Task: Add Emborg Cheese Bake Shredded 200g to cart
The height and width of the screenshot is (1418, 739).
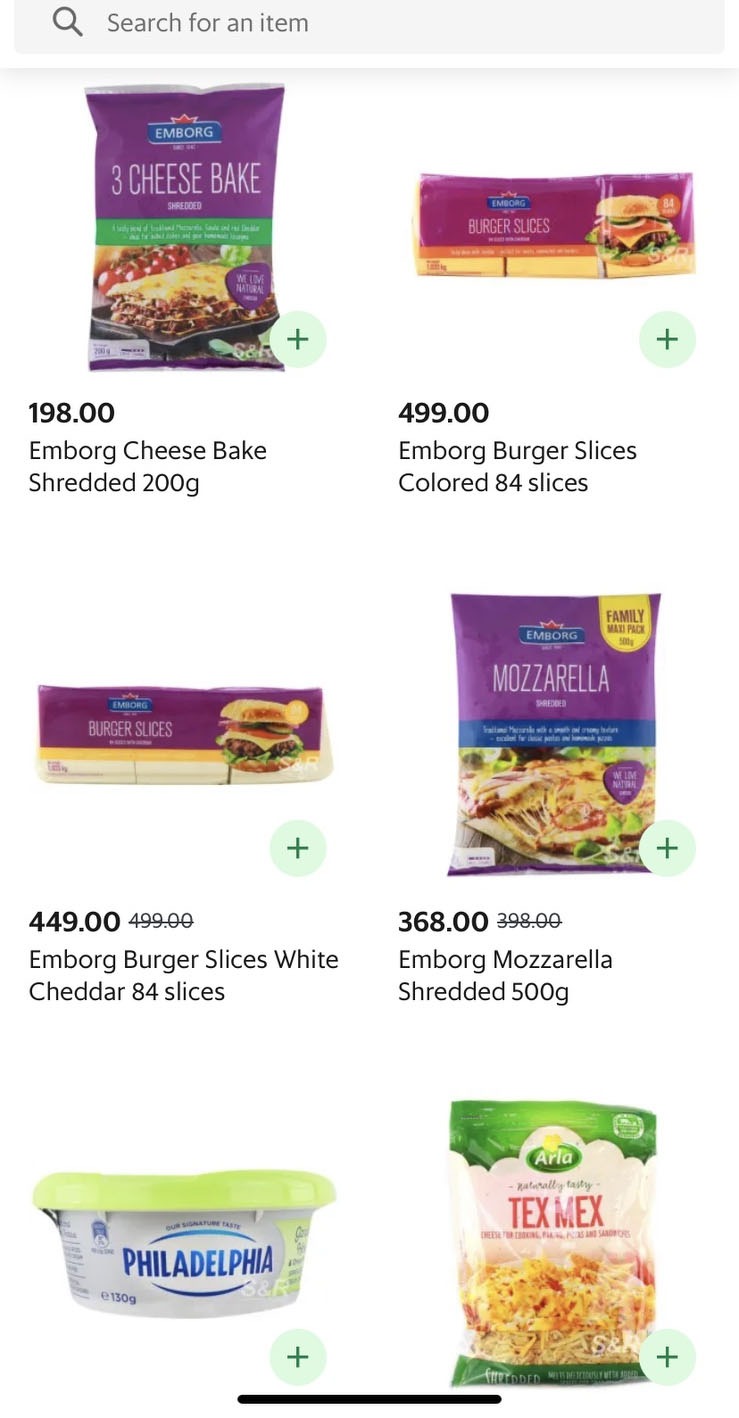Action: [297, 339]
